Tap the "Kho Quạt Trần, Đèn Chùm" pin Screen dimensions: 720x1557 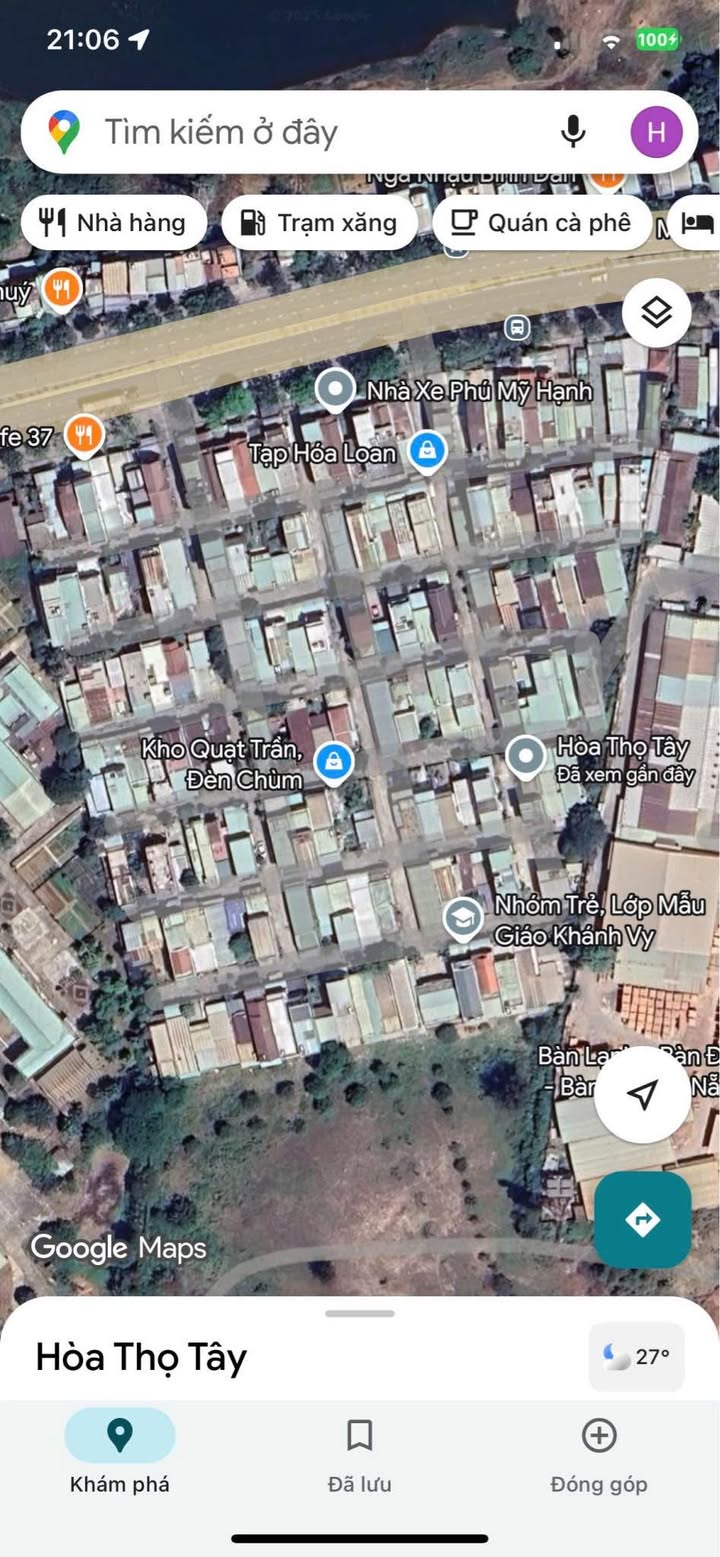tap(334, 763)
